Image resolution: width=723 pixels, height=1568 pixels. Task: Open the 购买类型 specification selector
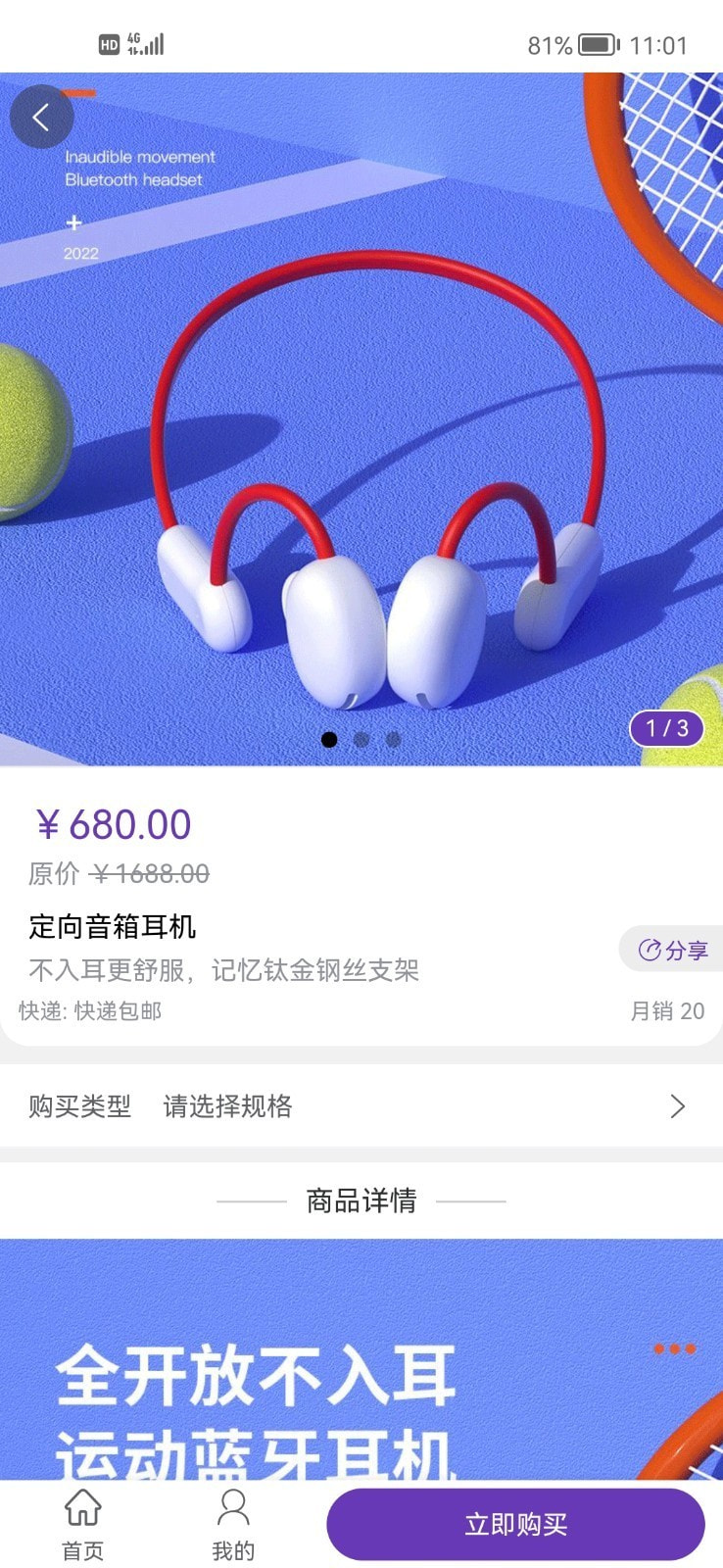coord(361,1106)
